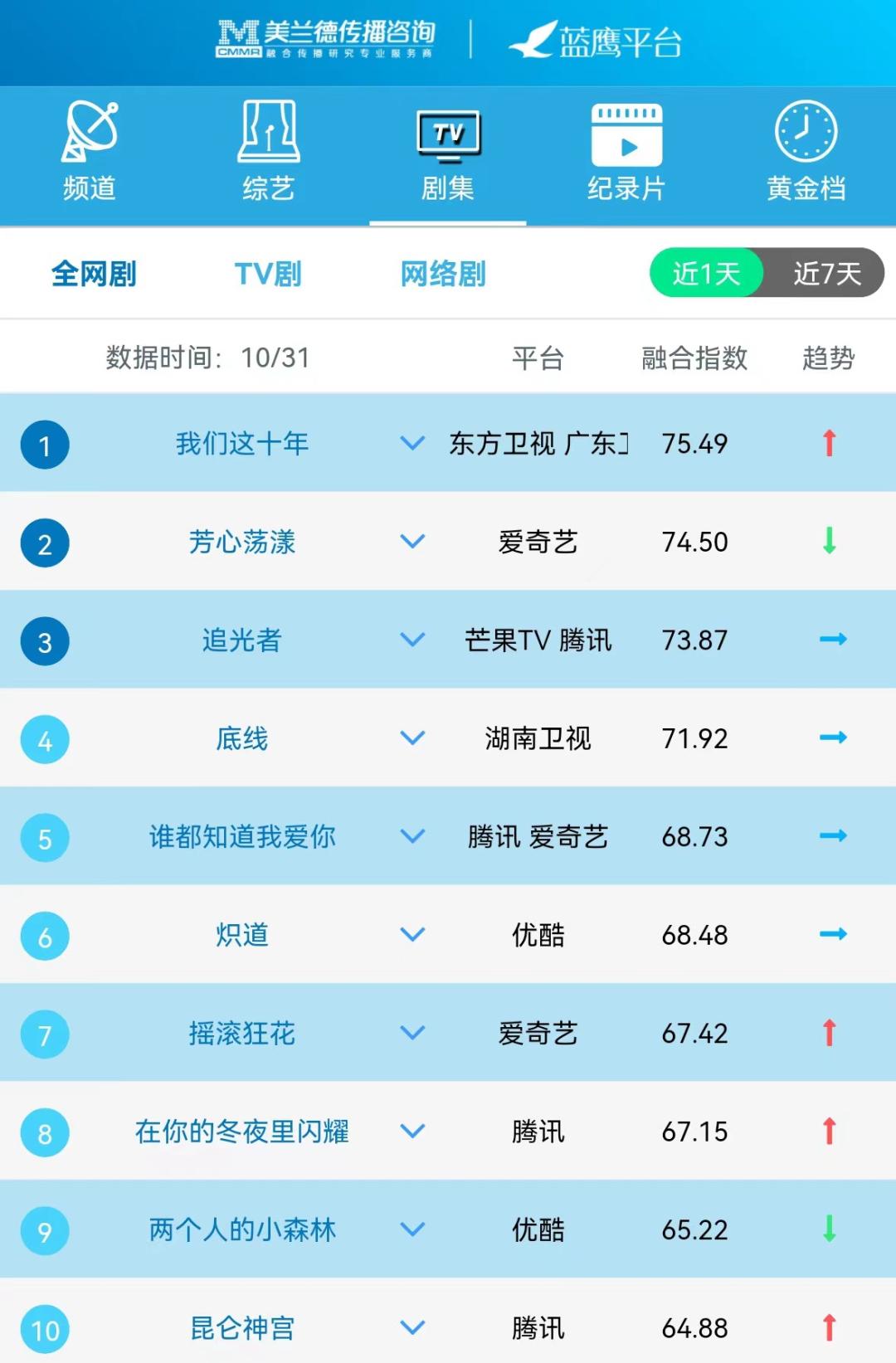Select 谁都知道我爱你 from the list
Screen dimensions: 896x1363
[x=241, y=837]
